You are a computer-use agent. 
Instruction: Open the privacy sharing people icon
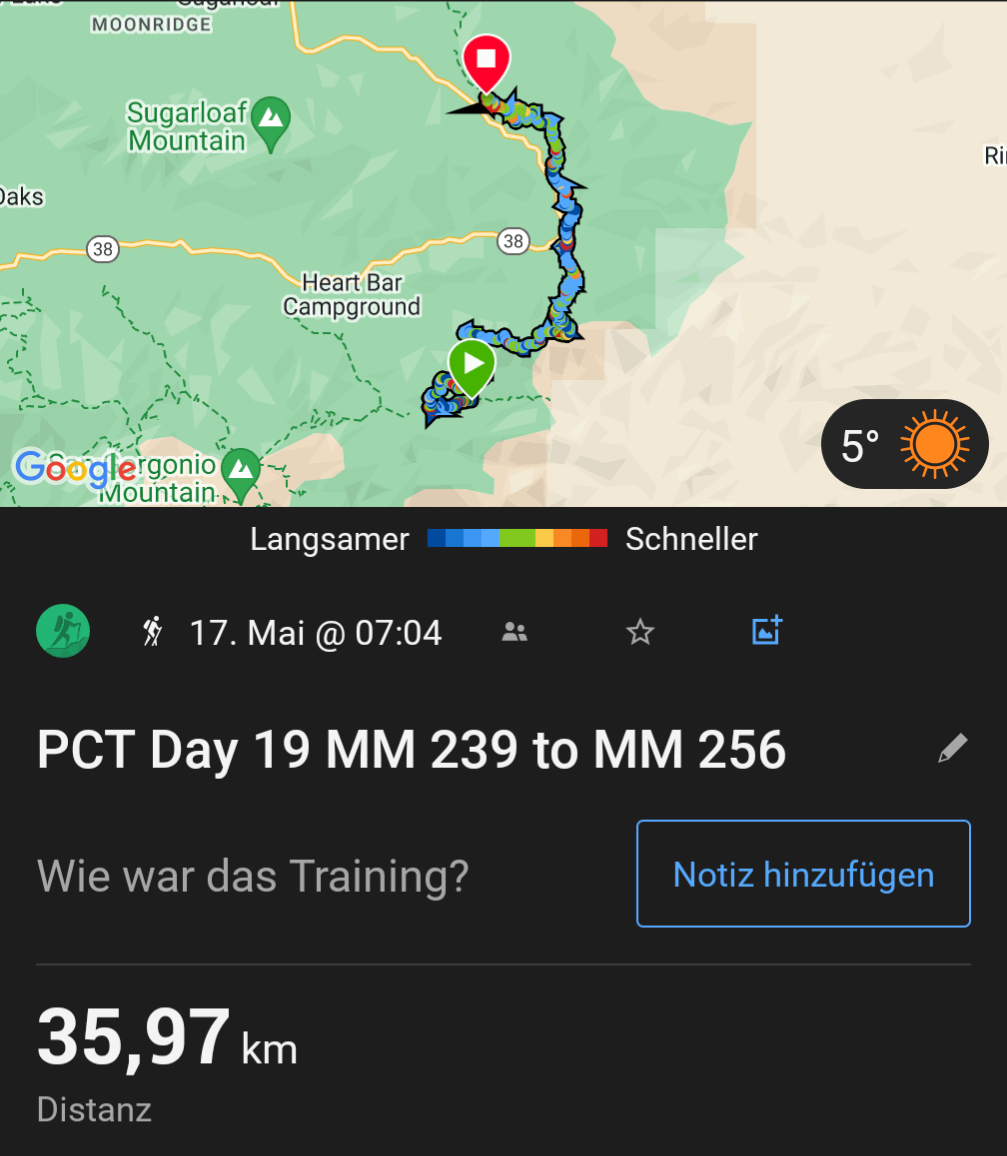pyautogui.click(x=515, y=632)
